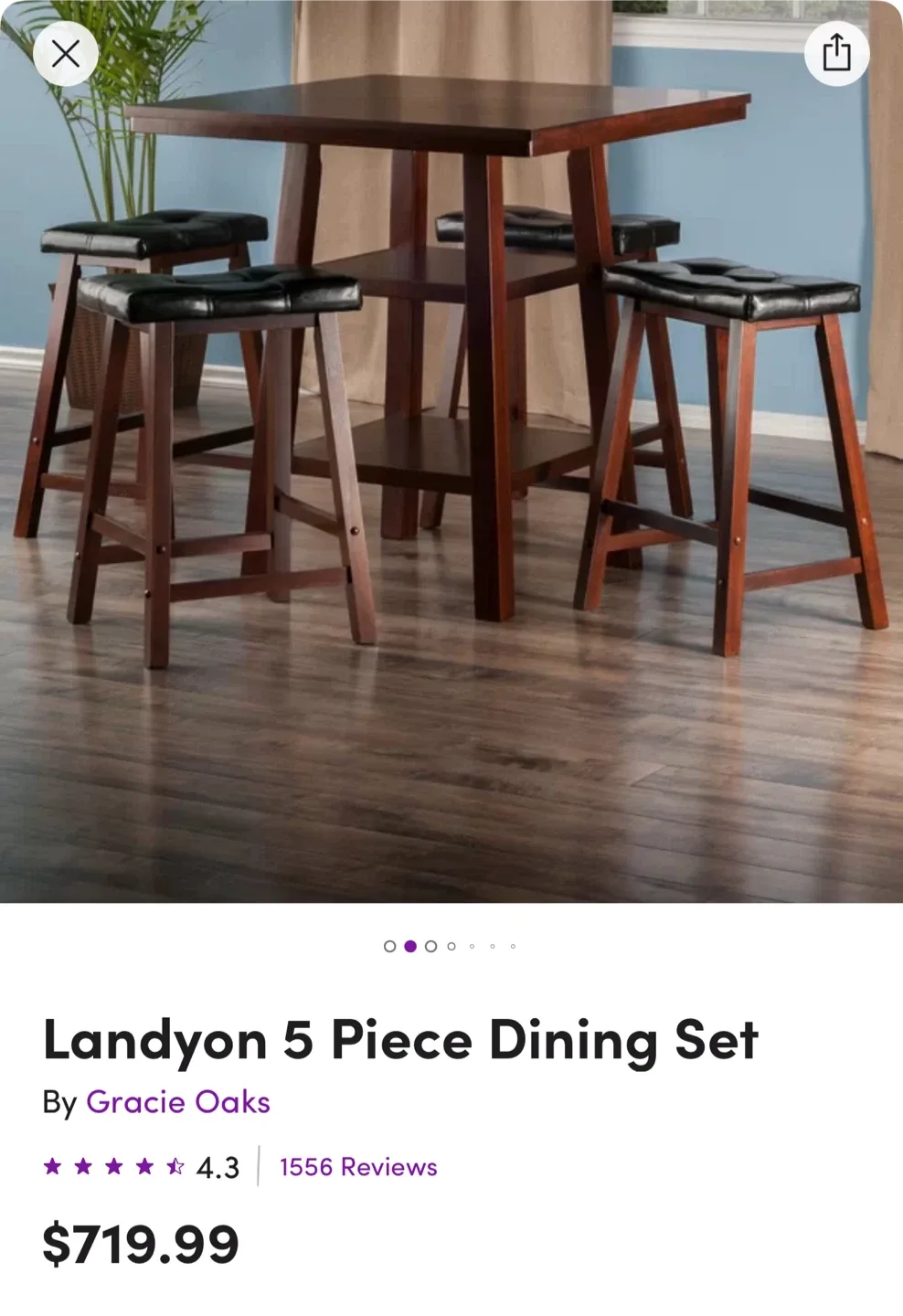
Task: View the 1556 Reviews
Action: tap(358, 1167)
